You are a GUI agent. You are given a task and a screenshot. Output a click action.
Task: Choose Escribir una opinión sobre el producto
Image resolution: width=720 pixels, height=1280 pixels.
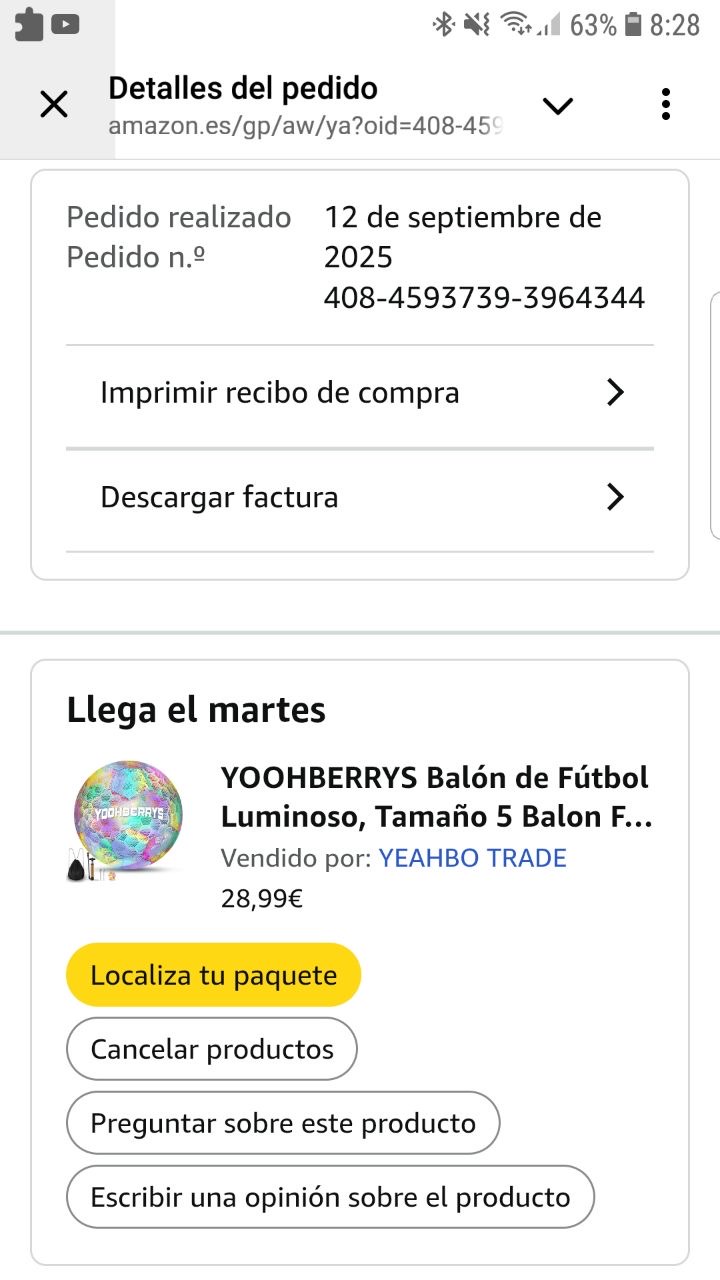[330, 1197]
